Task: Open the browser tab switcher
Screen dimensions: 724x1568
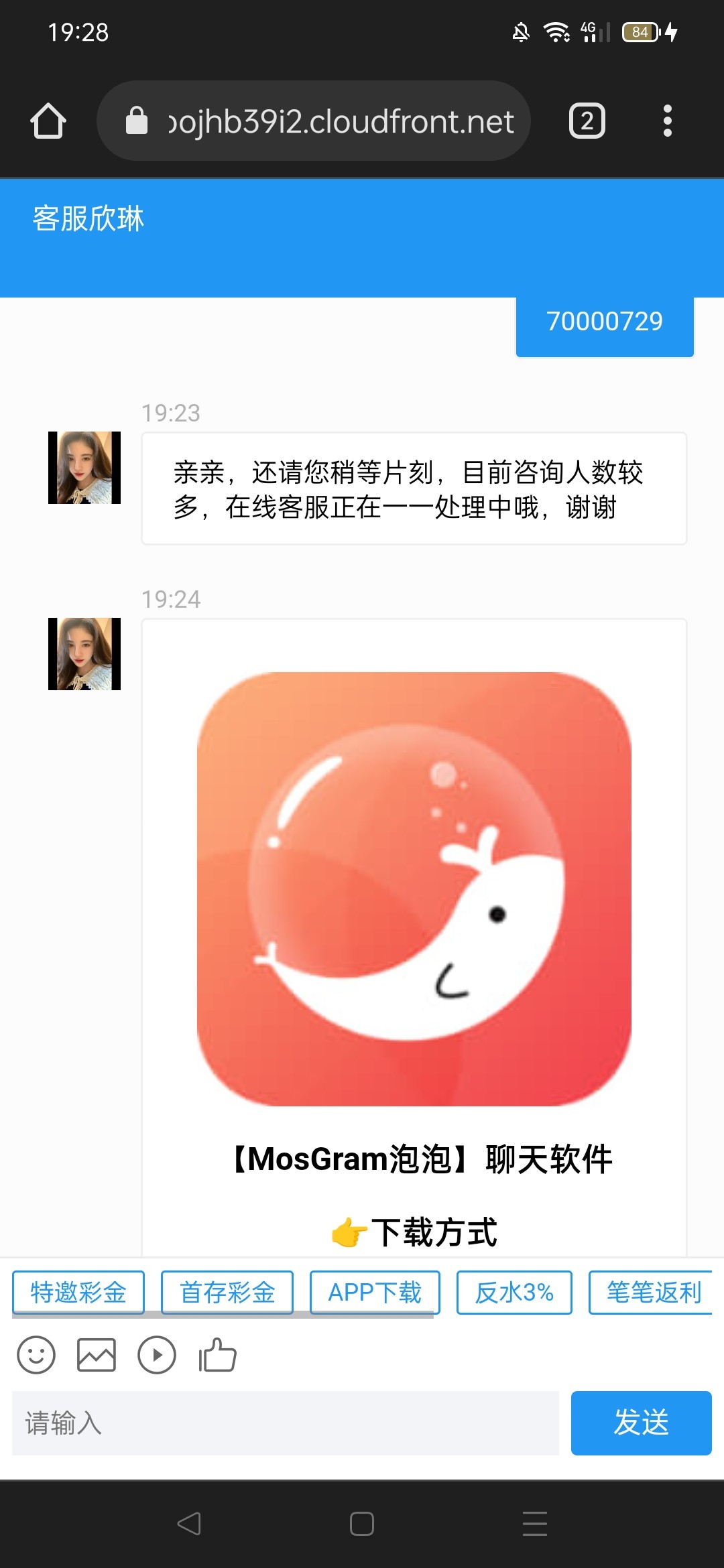Action: tap(587, 121)
